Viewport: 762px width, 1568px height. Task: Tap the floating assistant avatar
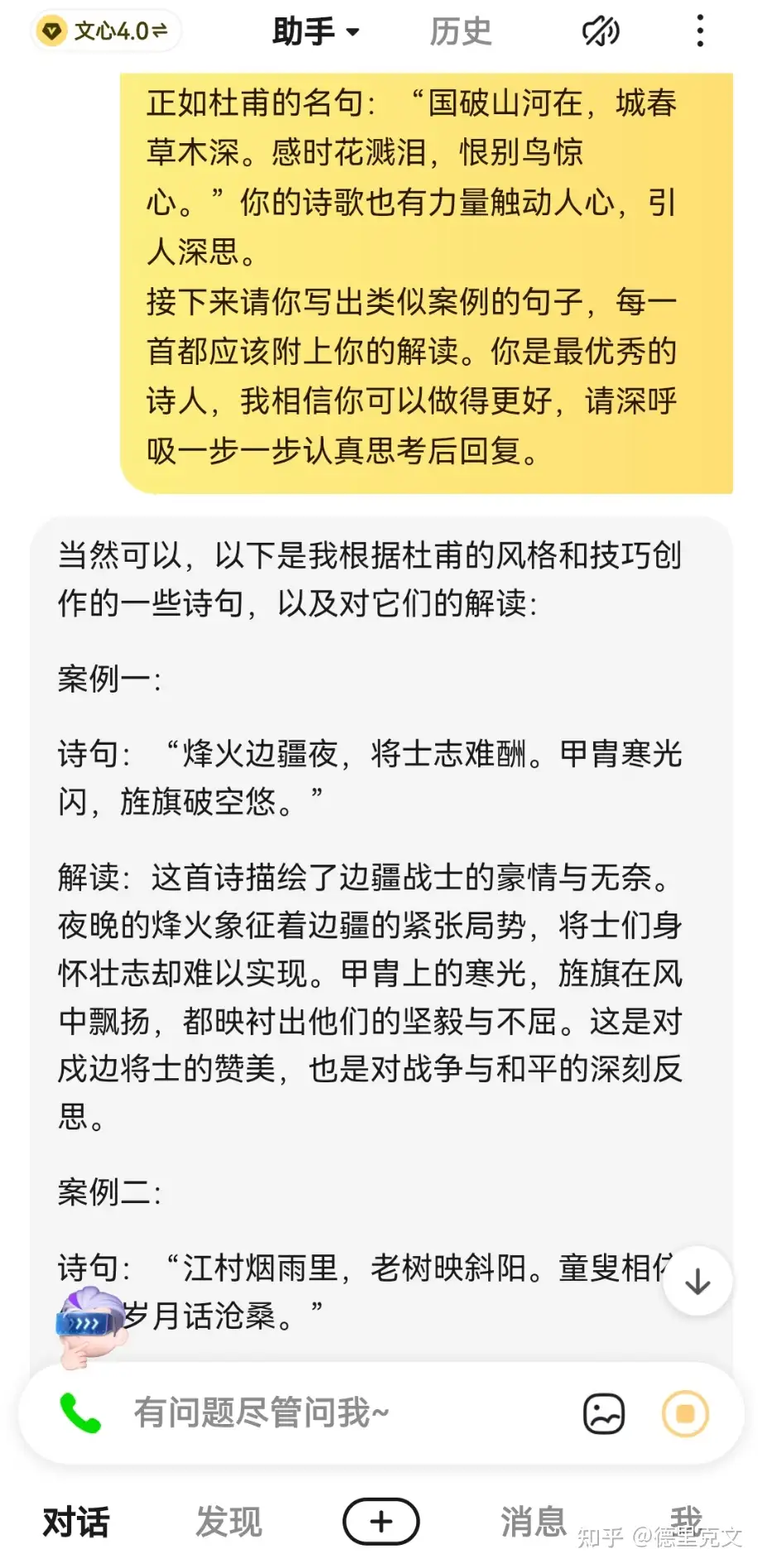(x=89, y=1325)
